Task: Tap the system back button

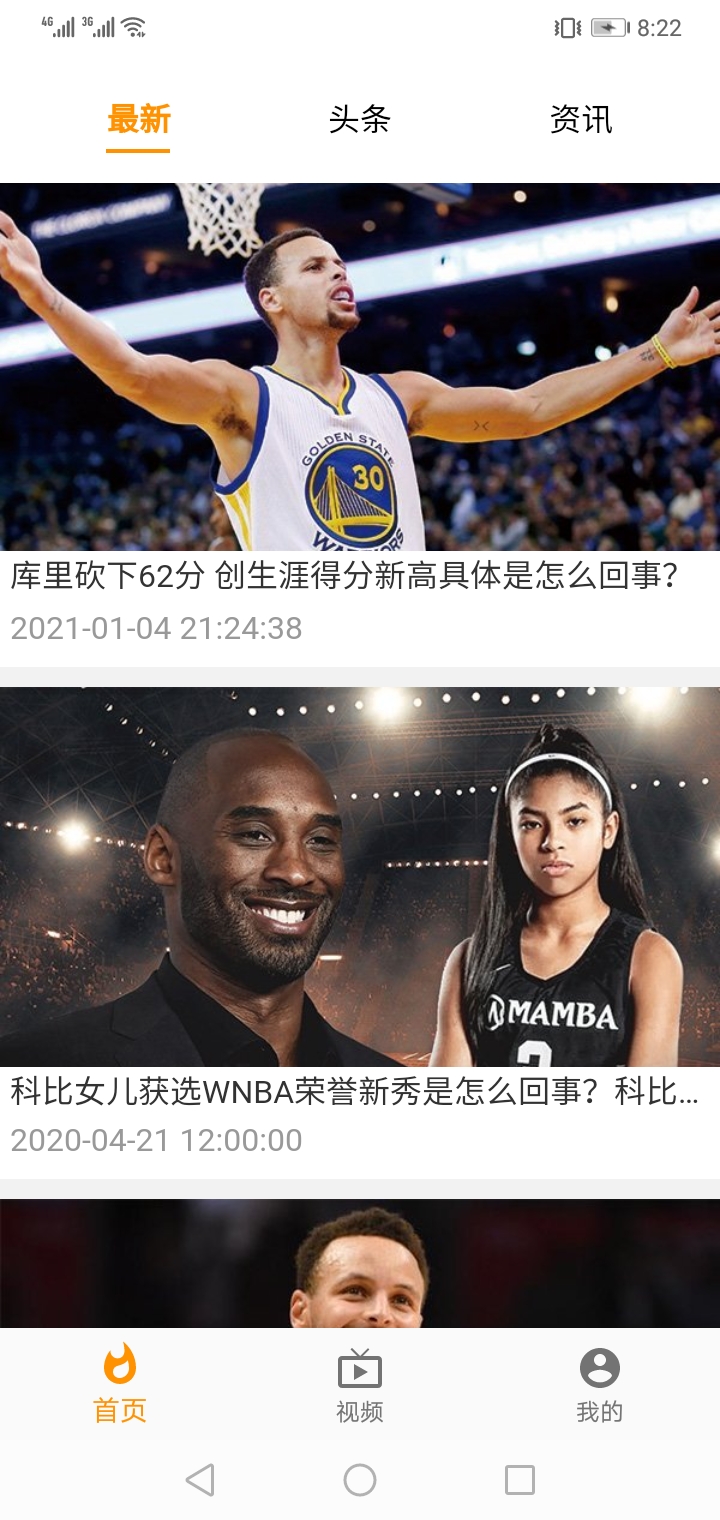Action: click(200, 1480)
